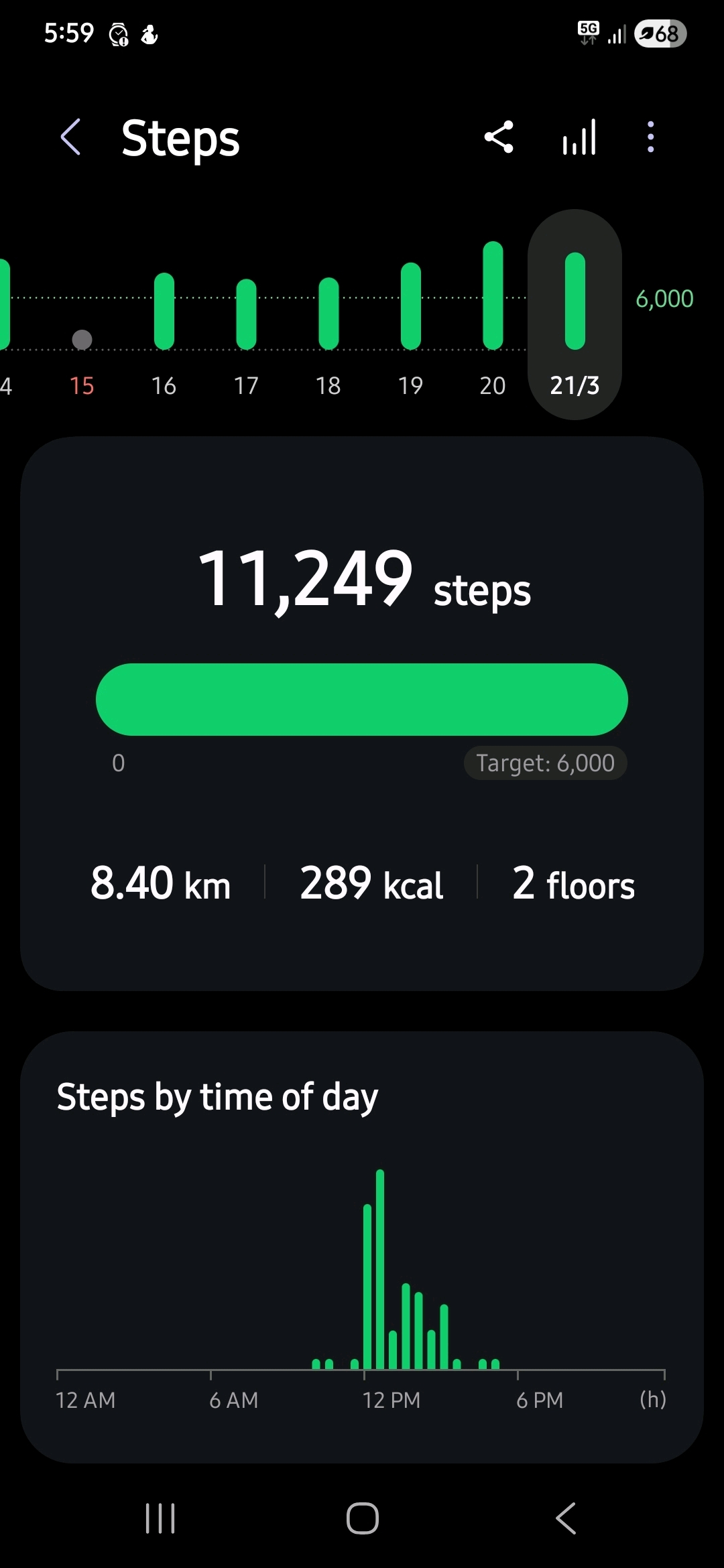Go back from the Steps screen

pyautogui.click(x=71, y=137)
